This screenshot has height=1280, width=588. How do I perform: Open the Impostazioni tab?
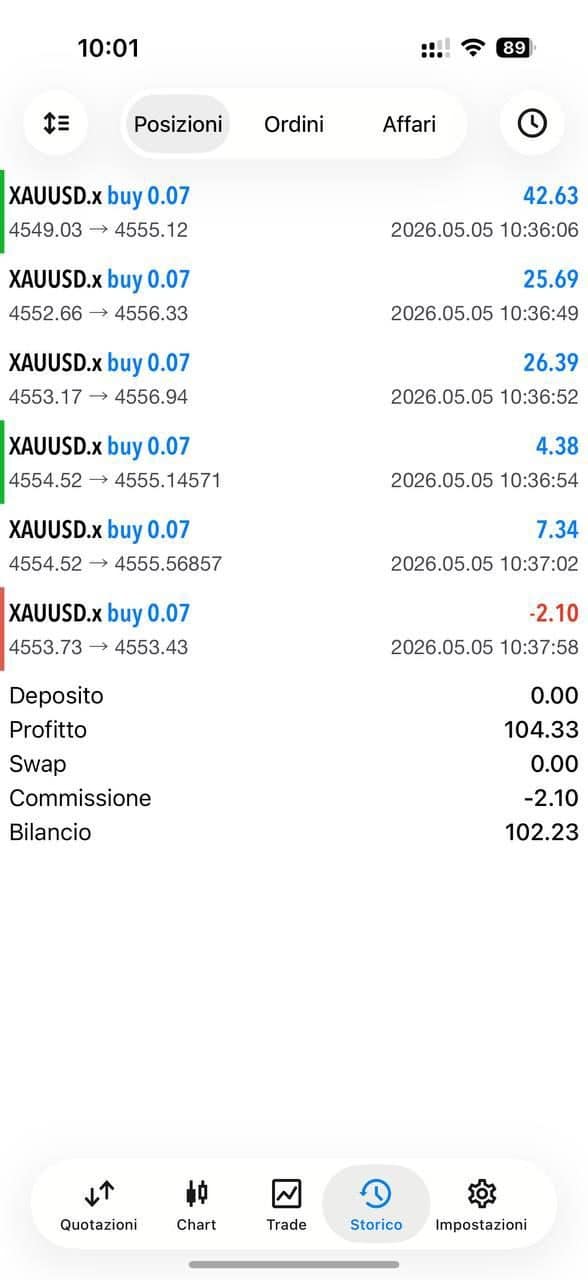[481, 1205]
